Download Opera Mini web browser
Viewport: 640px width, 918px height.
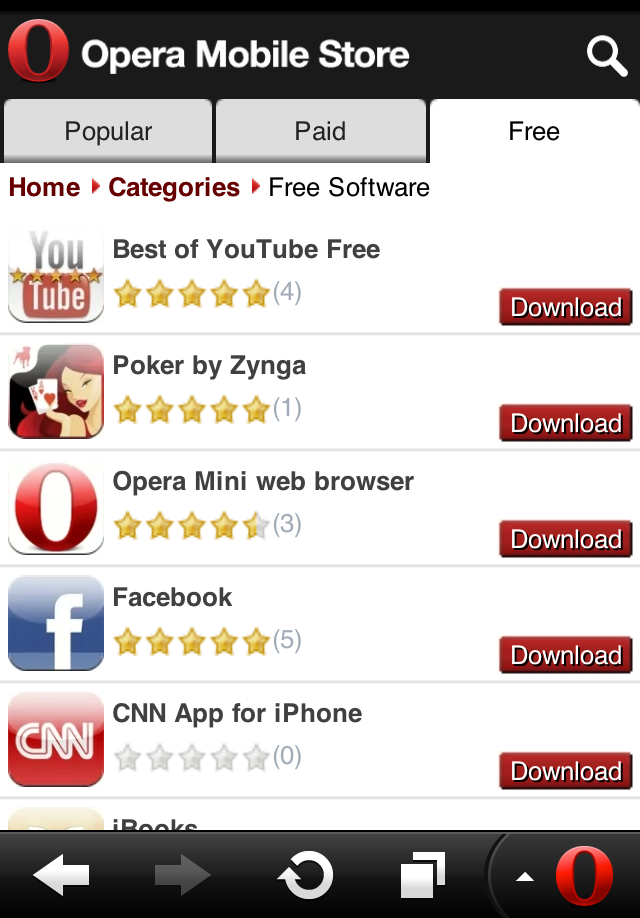(x=566, y=539)
